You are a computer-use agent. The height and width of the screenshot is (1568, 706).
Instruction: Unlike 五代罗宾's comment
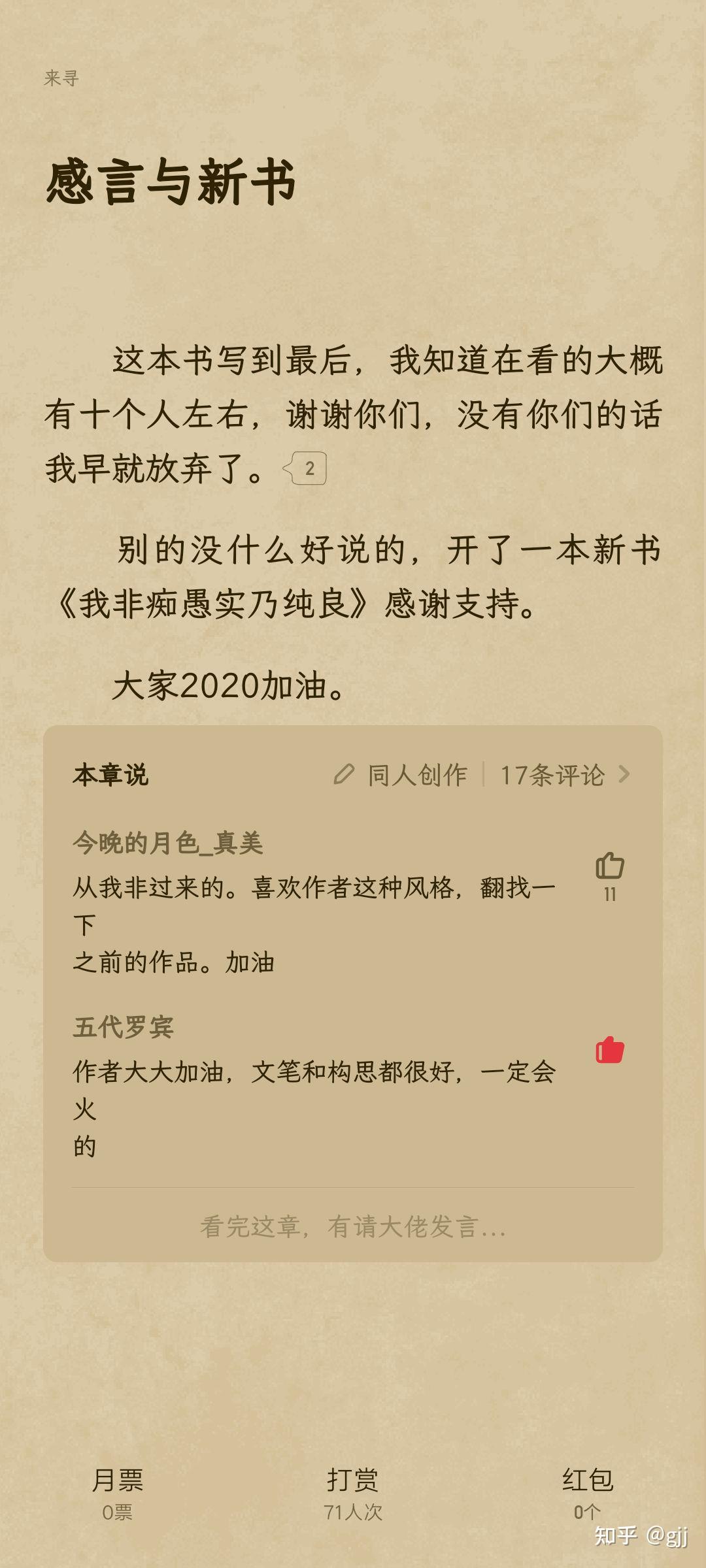click(x=609, y=1050)
